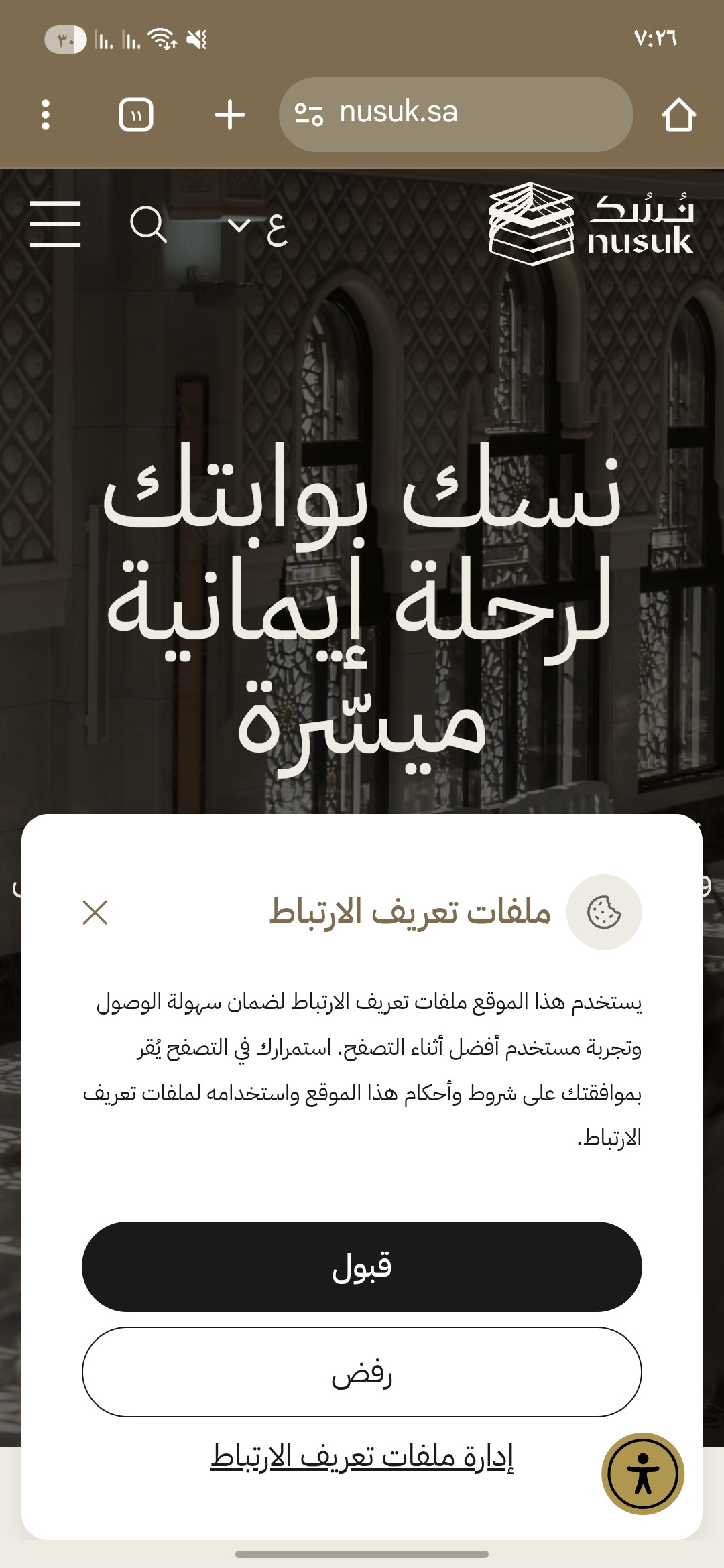Accept cookies with قبول button

tap(362, 1266)
